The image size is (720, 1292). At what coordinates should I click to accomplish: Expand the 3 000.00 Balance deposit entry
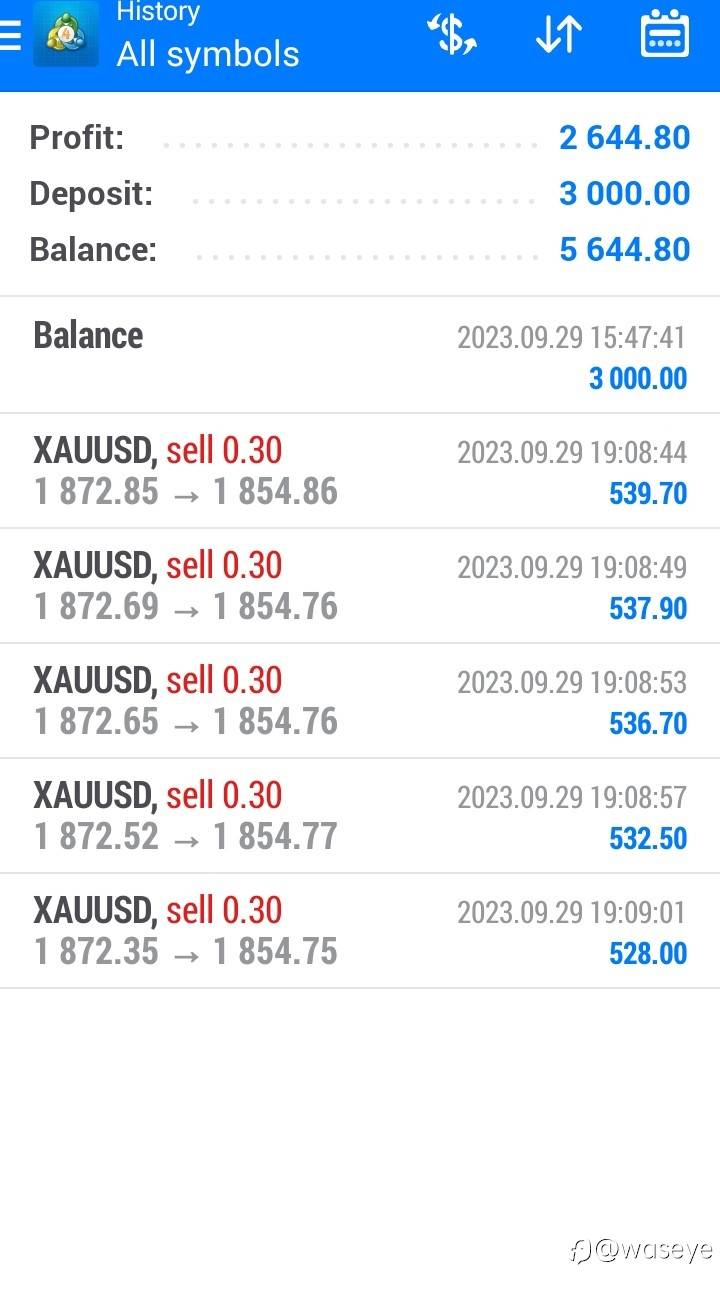[360, 355]
